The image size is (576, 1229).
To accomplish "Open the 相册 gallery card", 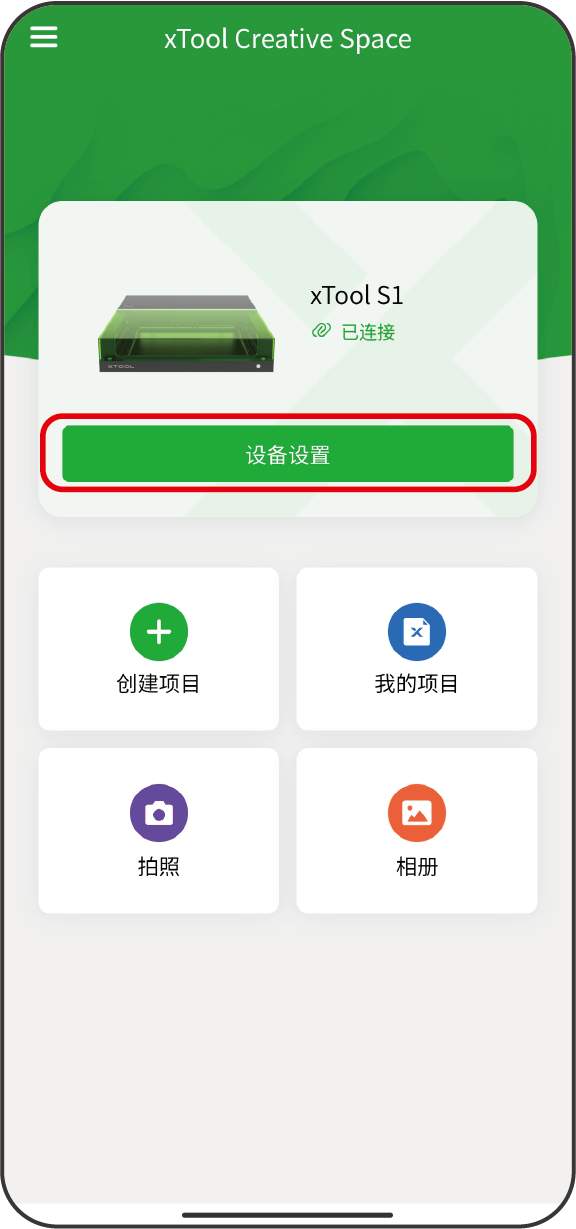I will 417,831.
